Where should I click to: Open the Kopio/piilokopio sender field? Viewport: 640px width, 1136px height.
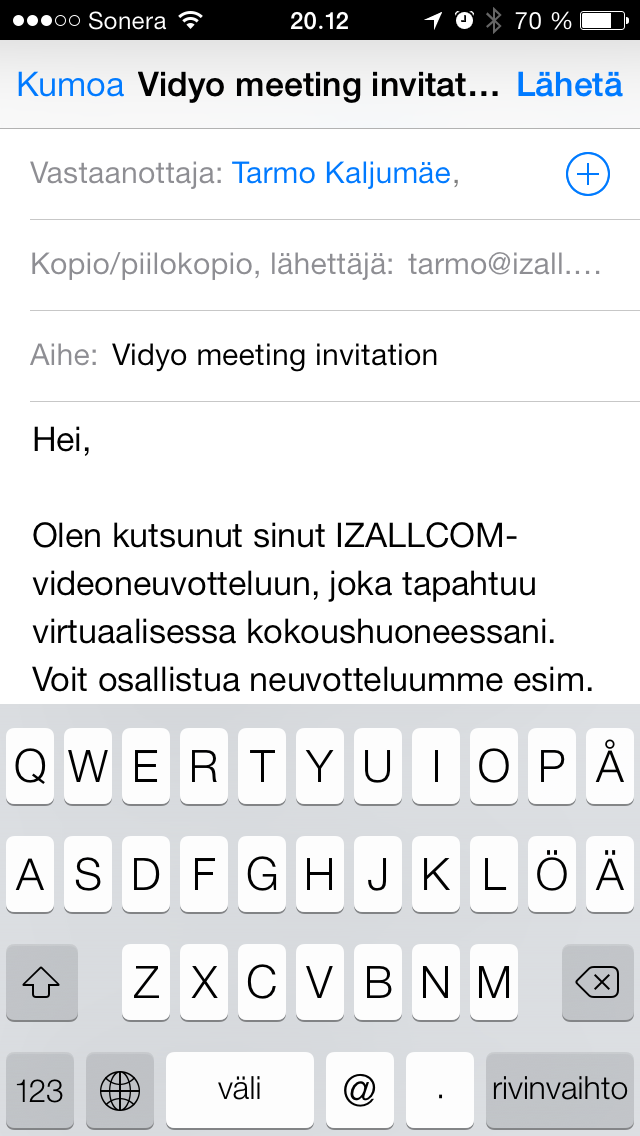pos(320,265)
